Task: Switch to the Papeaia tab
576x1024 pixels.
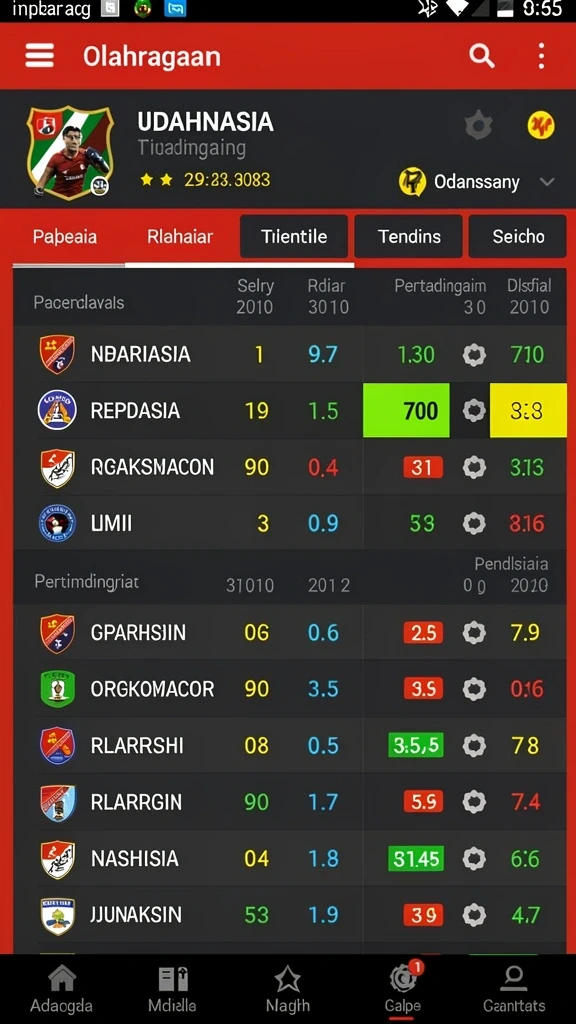Action: 65,236
